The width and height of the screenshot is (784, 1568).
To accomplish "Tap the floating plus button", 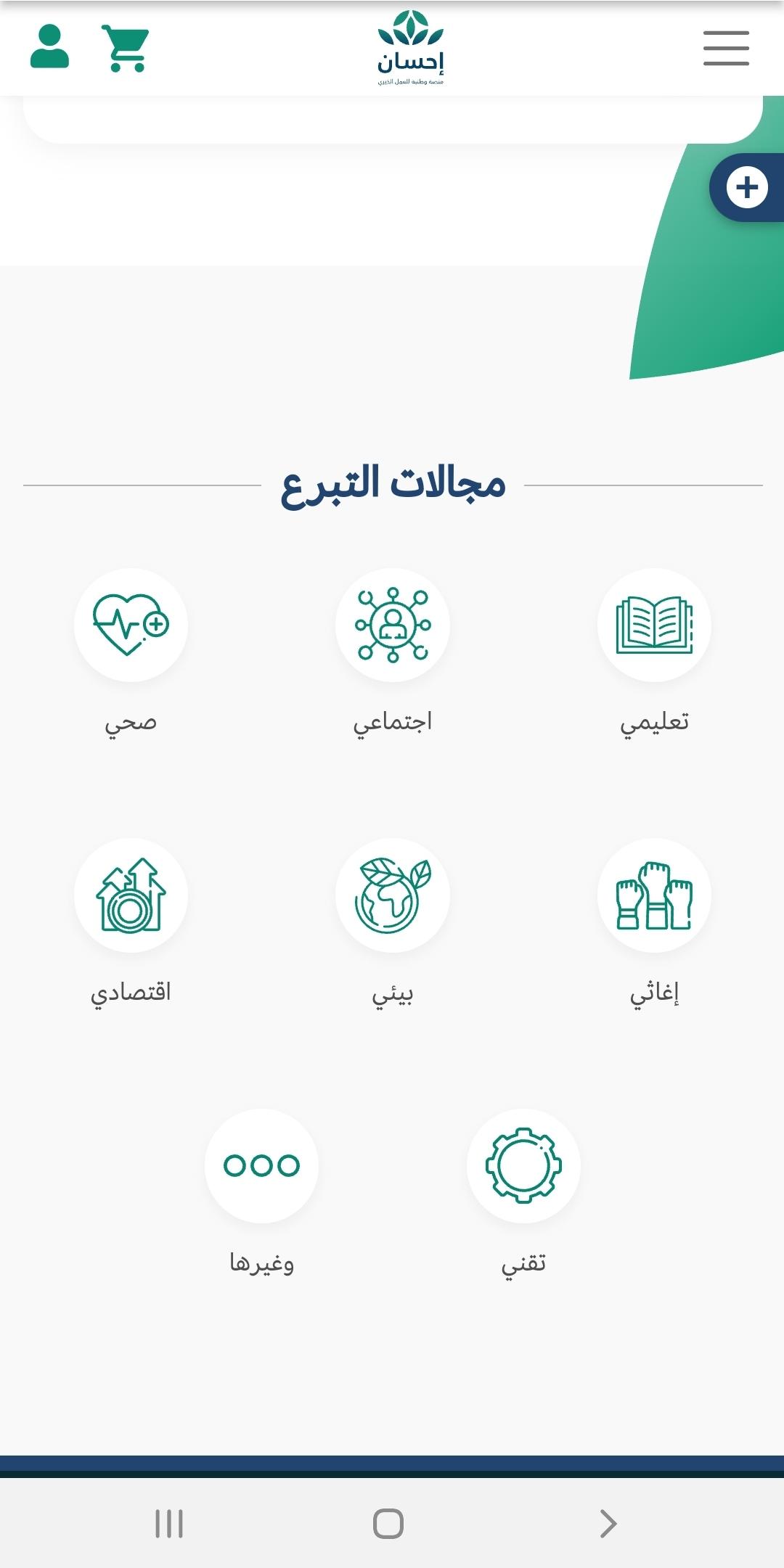I will point(747,187).
